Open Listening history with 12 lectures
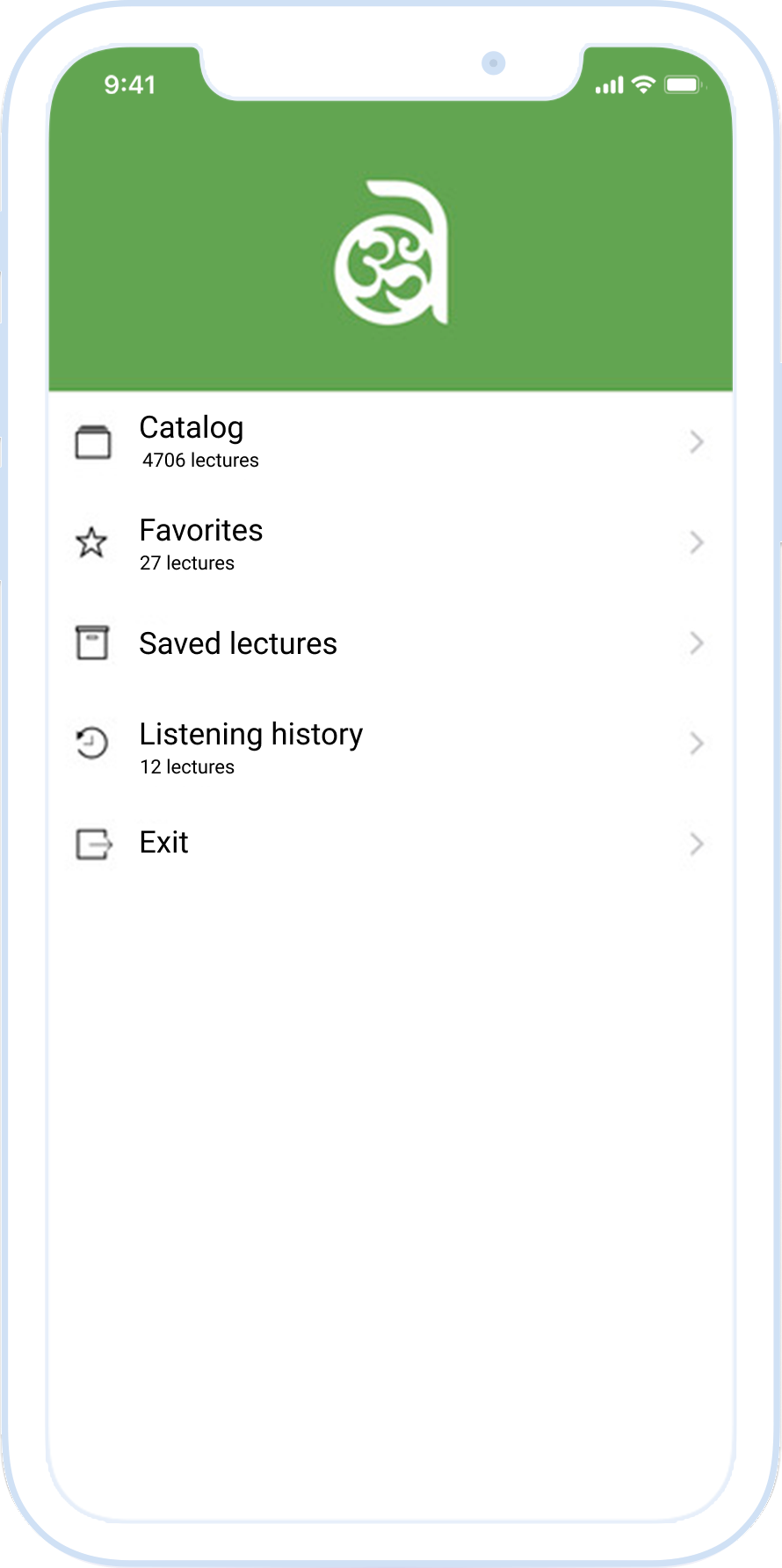Screen dimensions: 782x1568 pyautogui.click(x=250, y=735)
